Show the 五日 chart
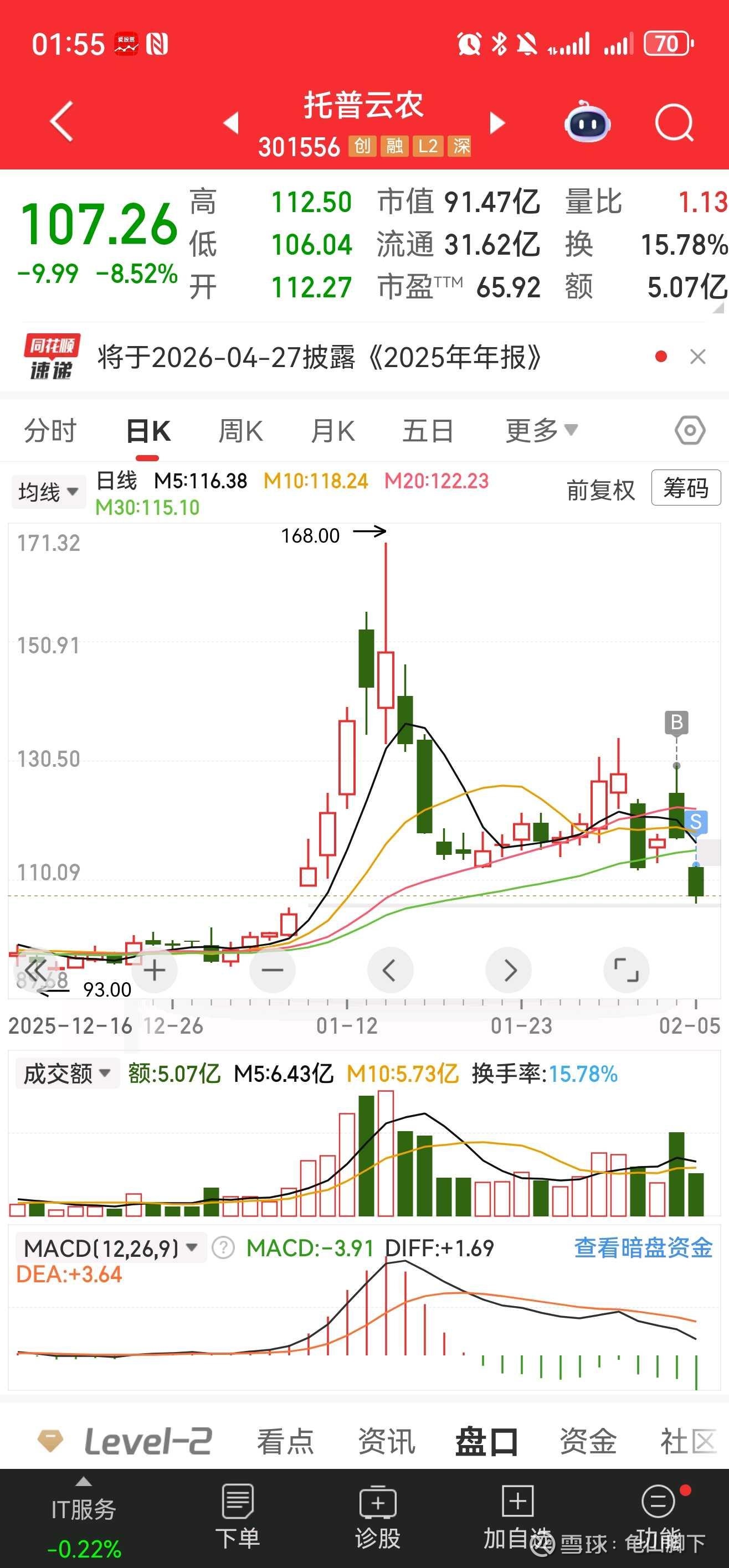The height and width of the screenshot is (1568, 729). [x=428, y=431]
